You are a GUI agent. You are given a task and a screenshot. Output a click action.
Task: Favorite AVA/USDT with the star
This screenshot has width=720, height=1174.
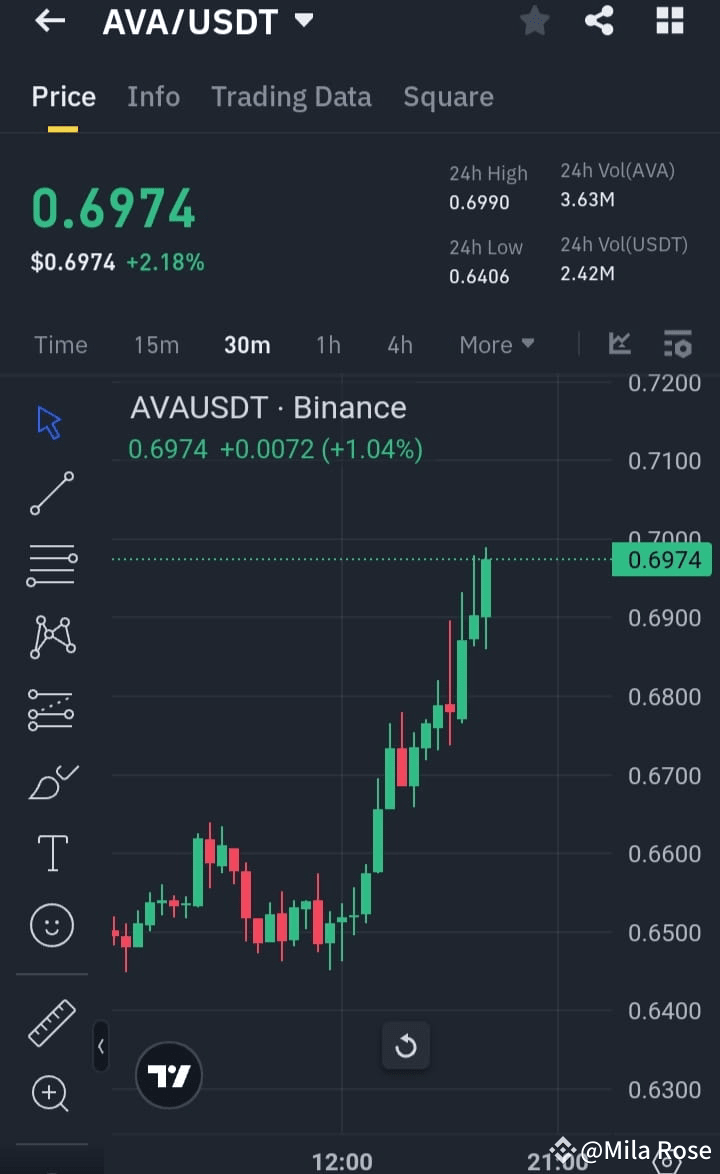534,20
